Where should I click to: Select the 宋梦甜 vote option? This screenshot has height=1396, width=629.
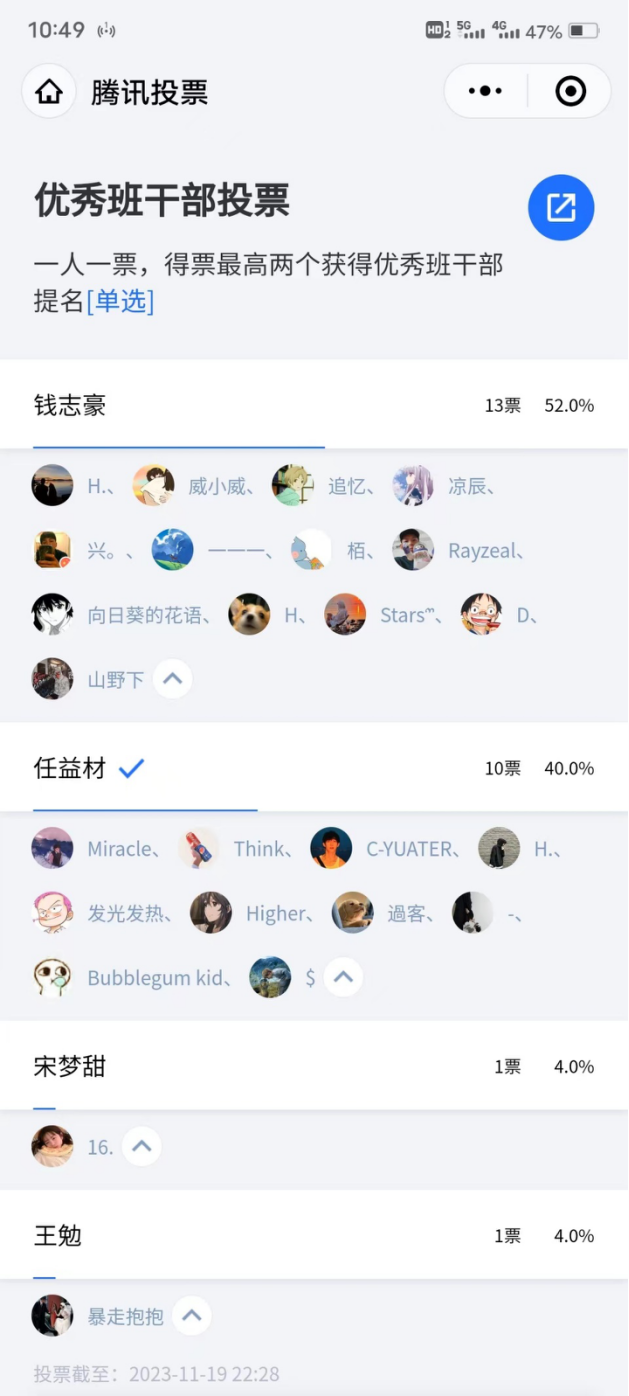[x=313, y=1066]
